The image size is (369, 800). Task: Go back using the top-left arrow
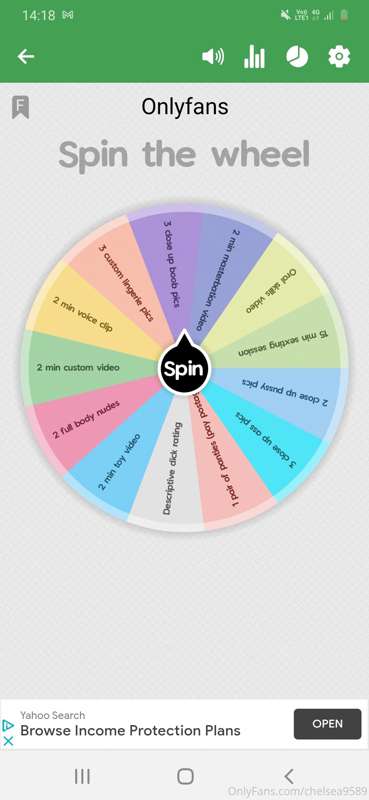click(26, 57)
